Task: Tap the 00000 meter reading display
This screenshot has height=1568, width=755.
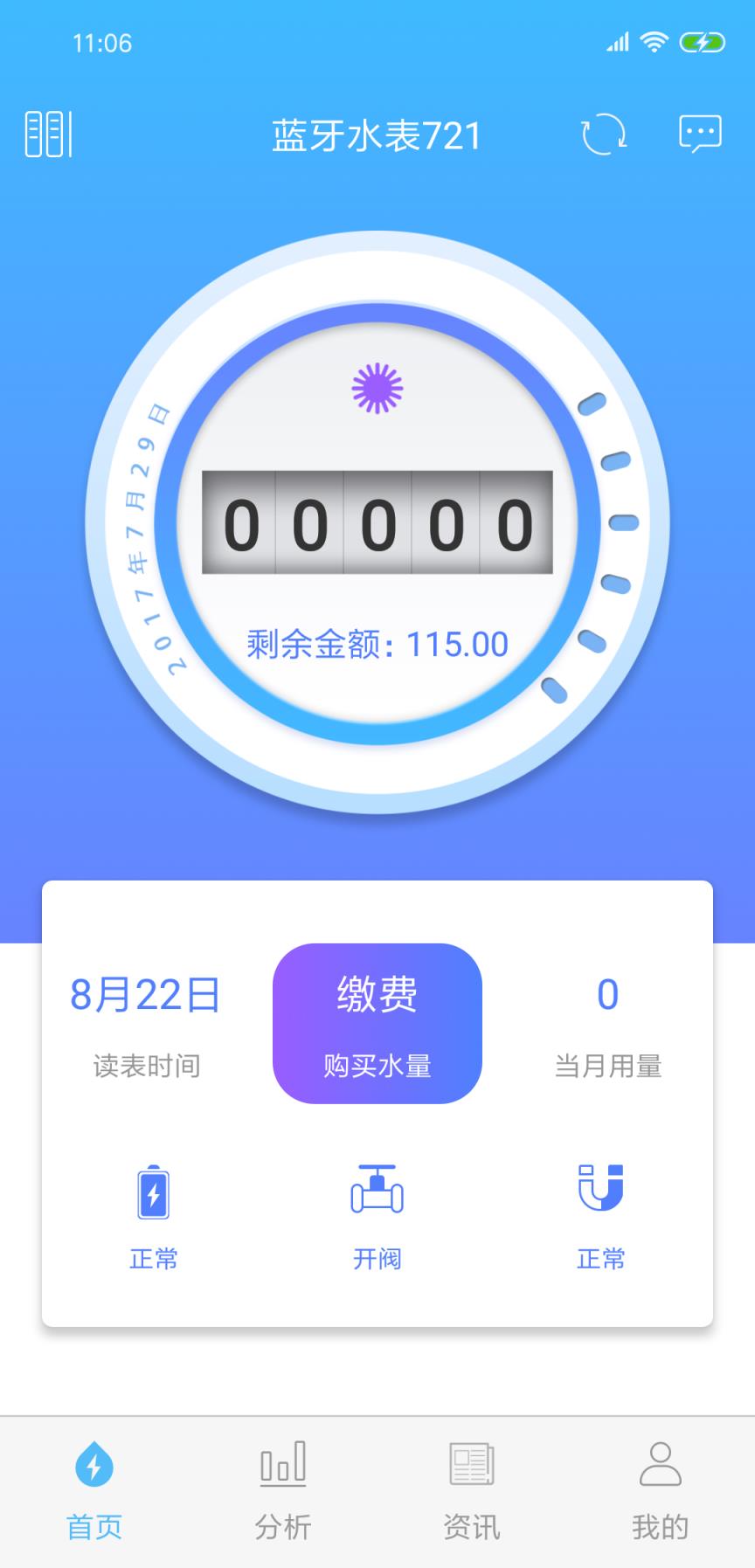Action: 377,522
